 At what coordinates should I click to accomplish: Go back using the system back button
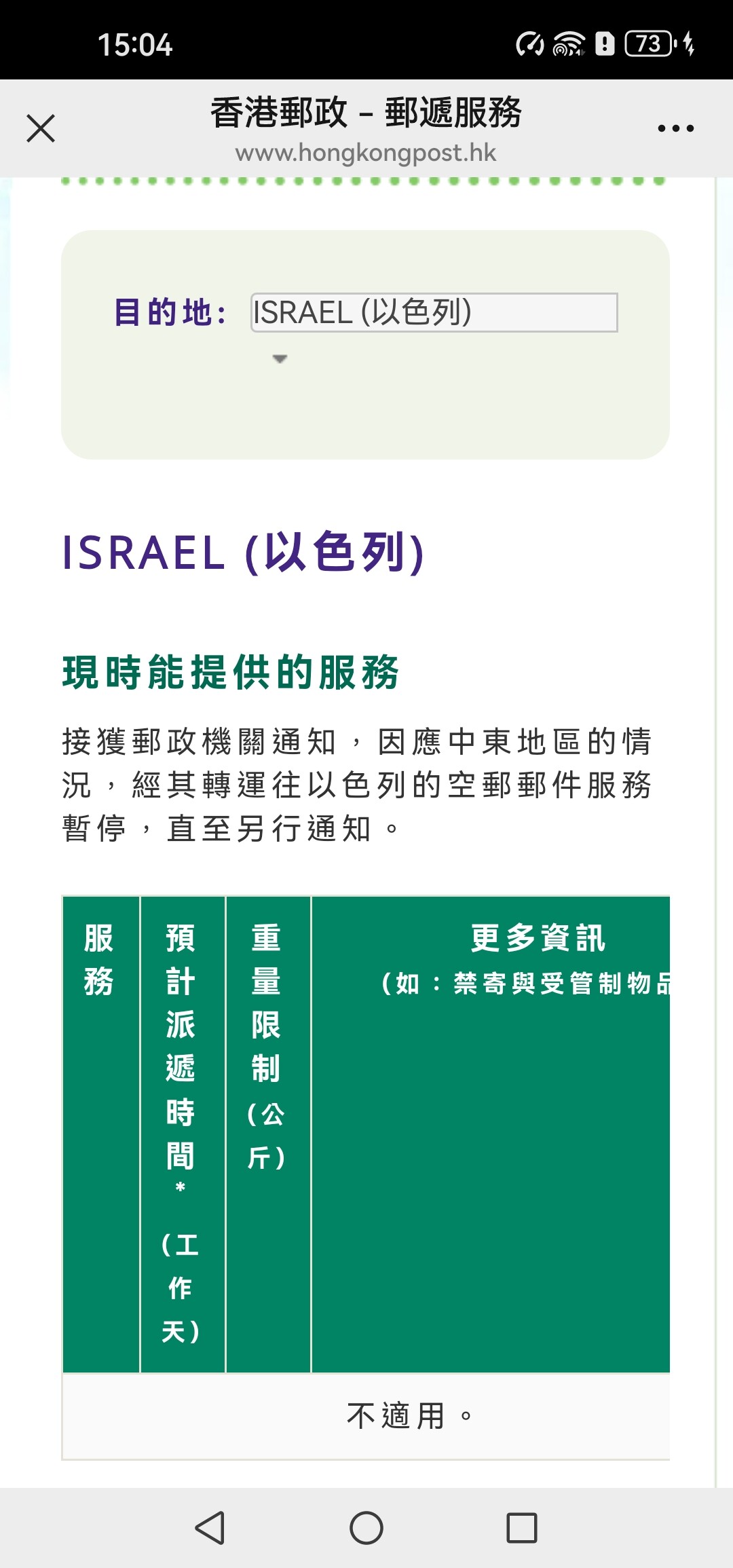[x=210, y=1528]
